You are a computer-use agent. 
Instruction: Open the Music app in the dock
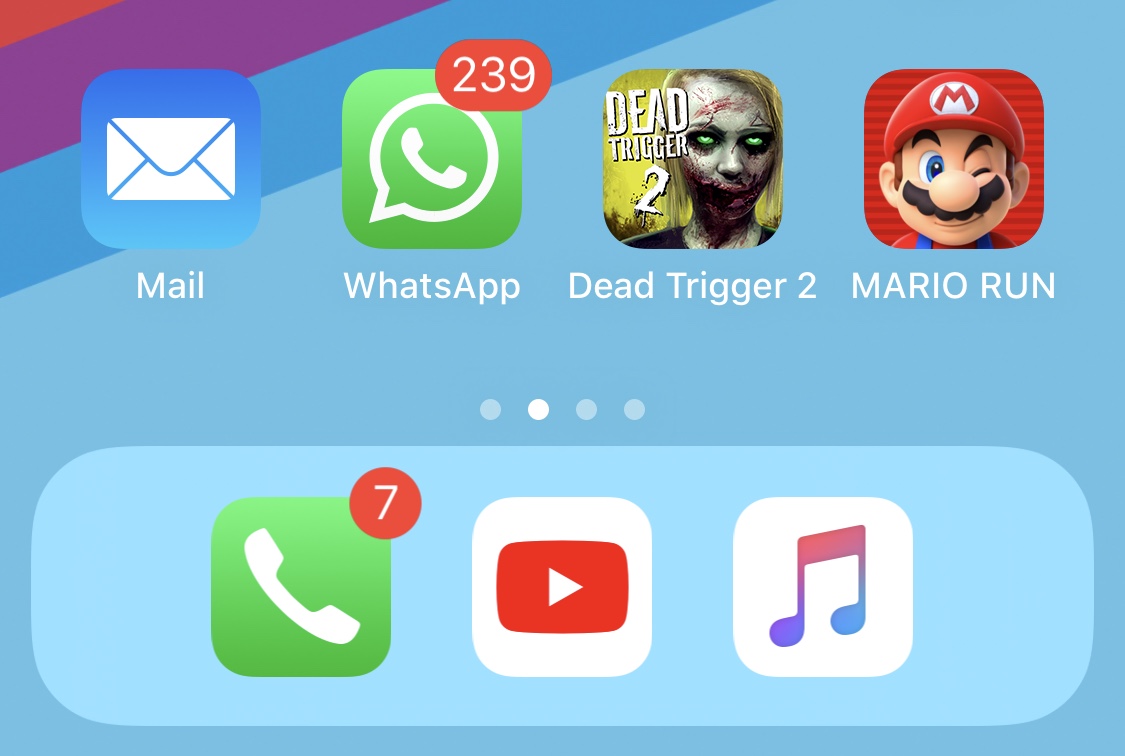(x=823, y=587)
